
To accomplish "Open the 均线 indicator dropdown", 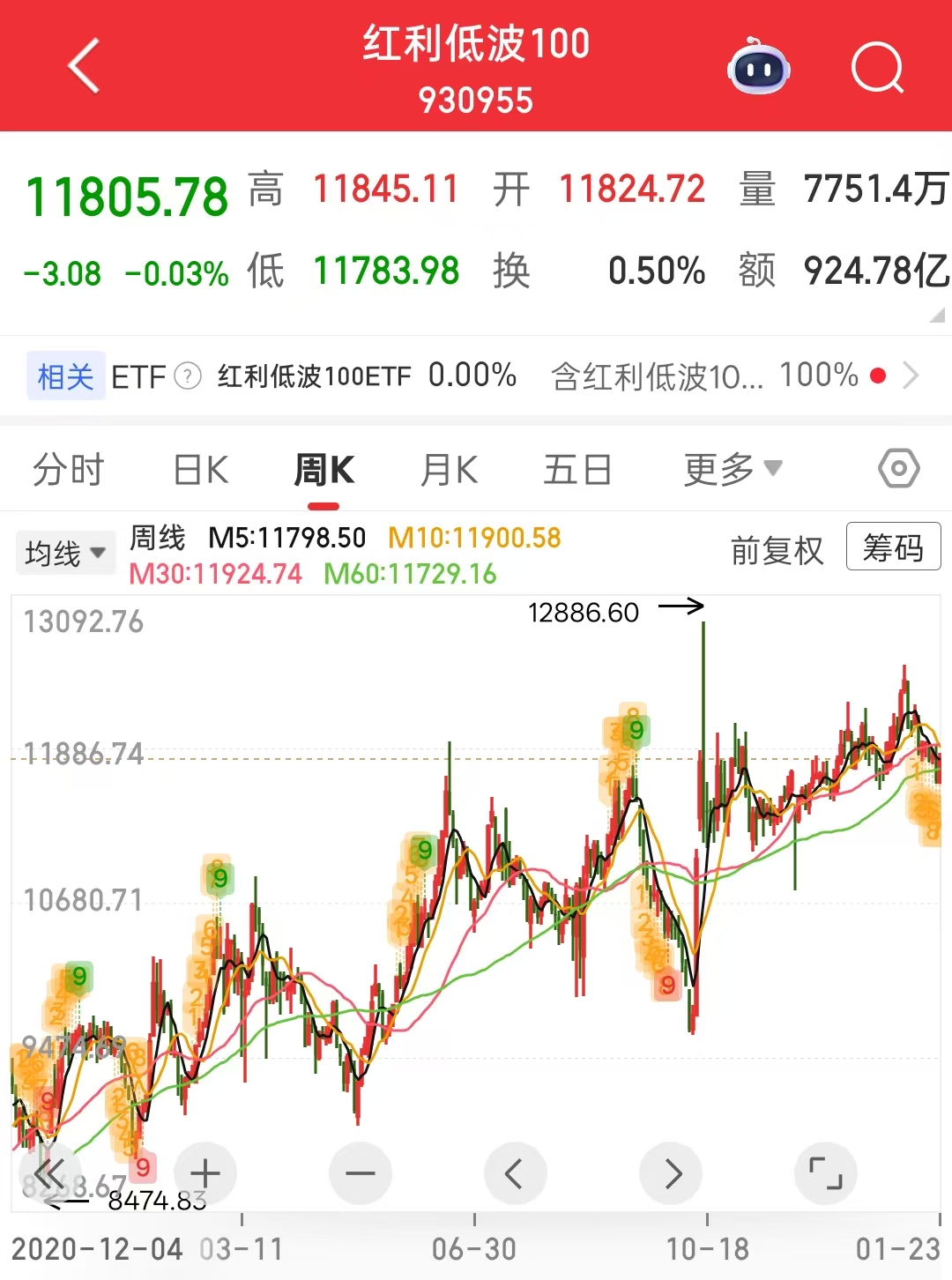I will coord(65,554).
